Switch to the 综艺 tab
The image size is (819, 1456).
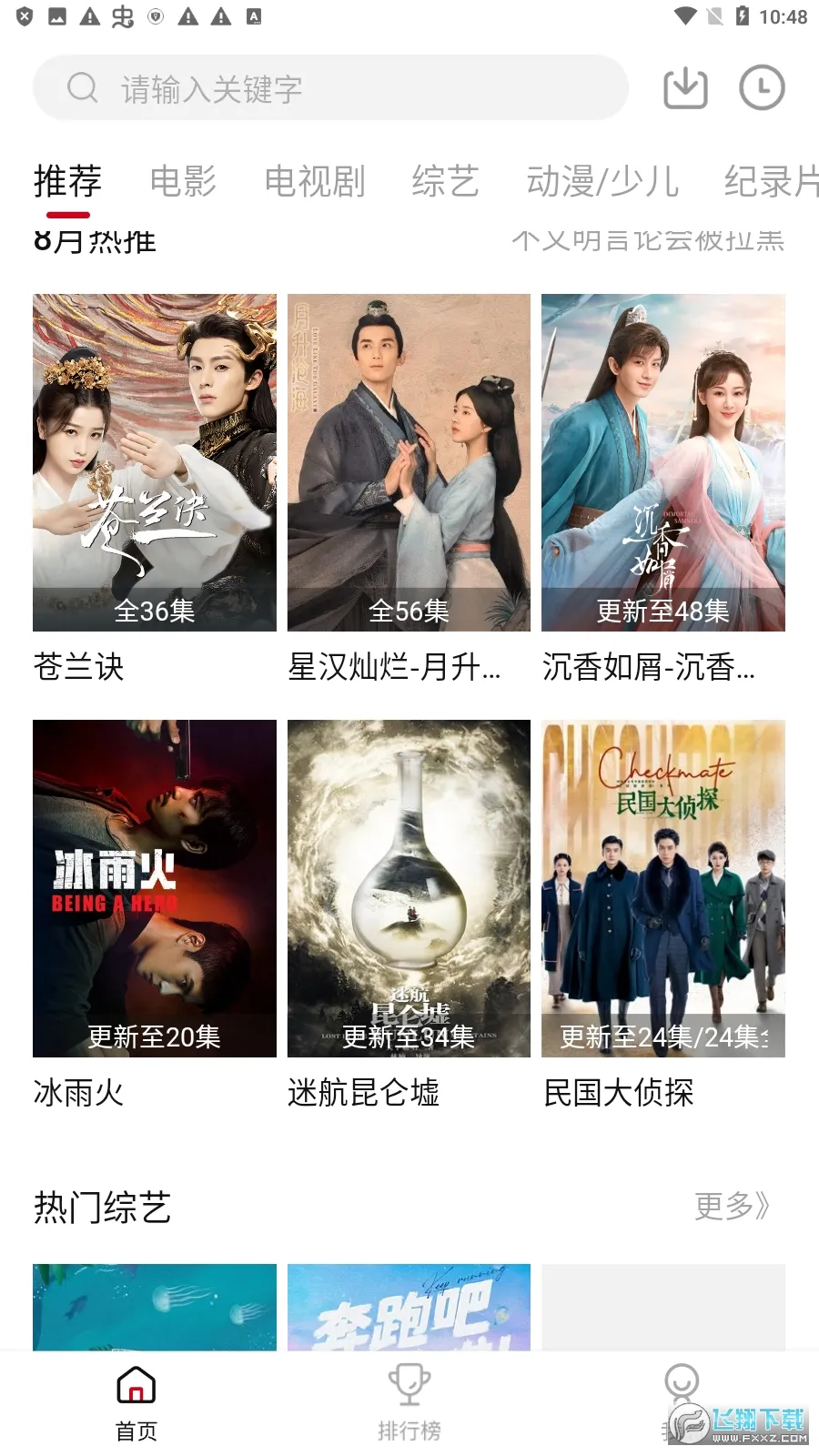(x=445, y=181)
